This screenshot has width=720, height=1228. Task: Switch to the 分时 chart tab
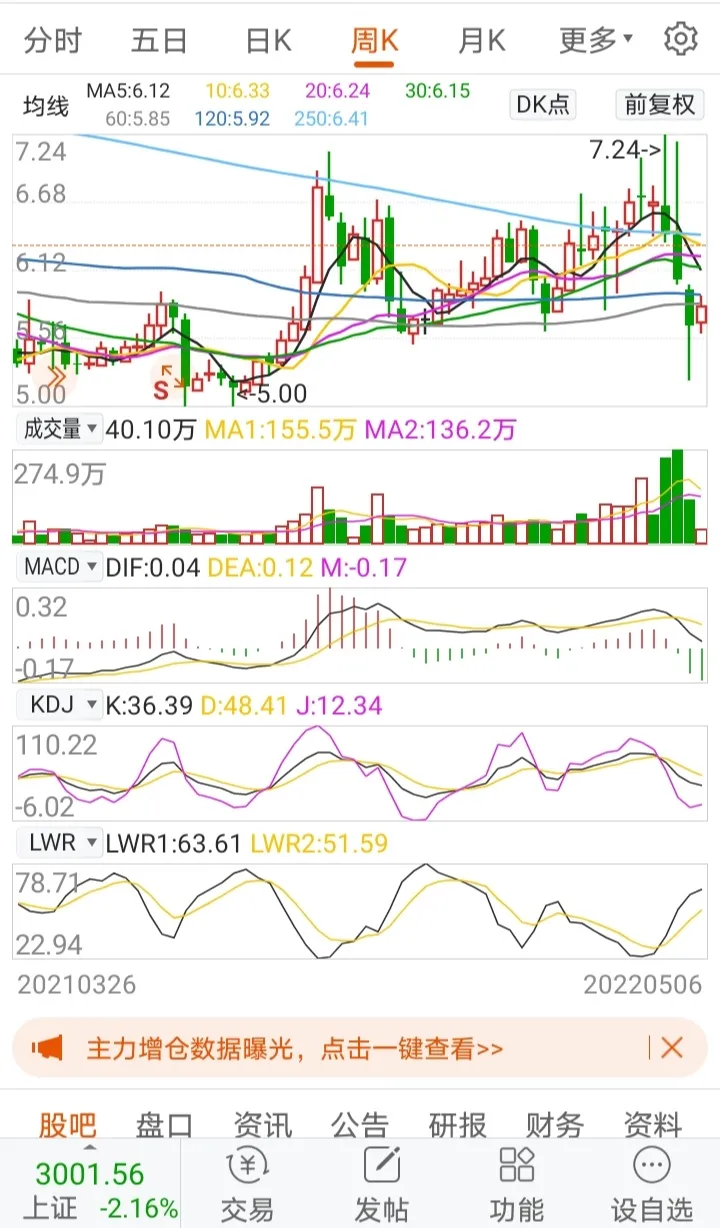pyautogui.click(x=52, y=40)
